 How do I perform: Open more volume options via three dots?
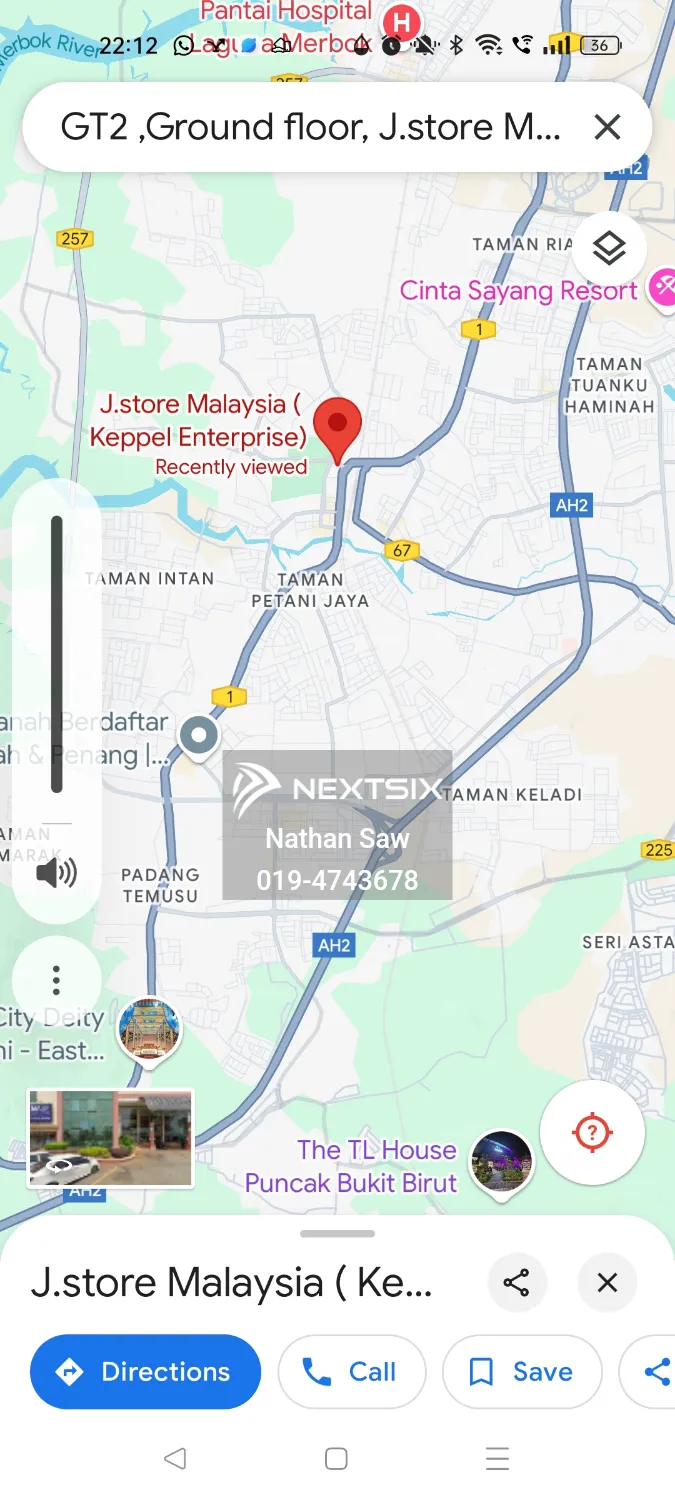tap(56, 980)
